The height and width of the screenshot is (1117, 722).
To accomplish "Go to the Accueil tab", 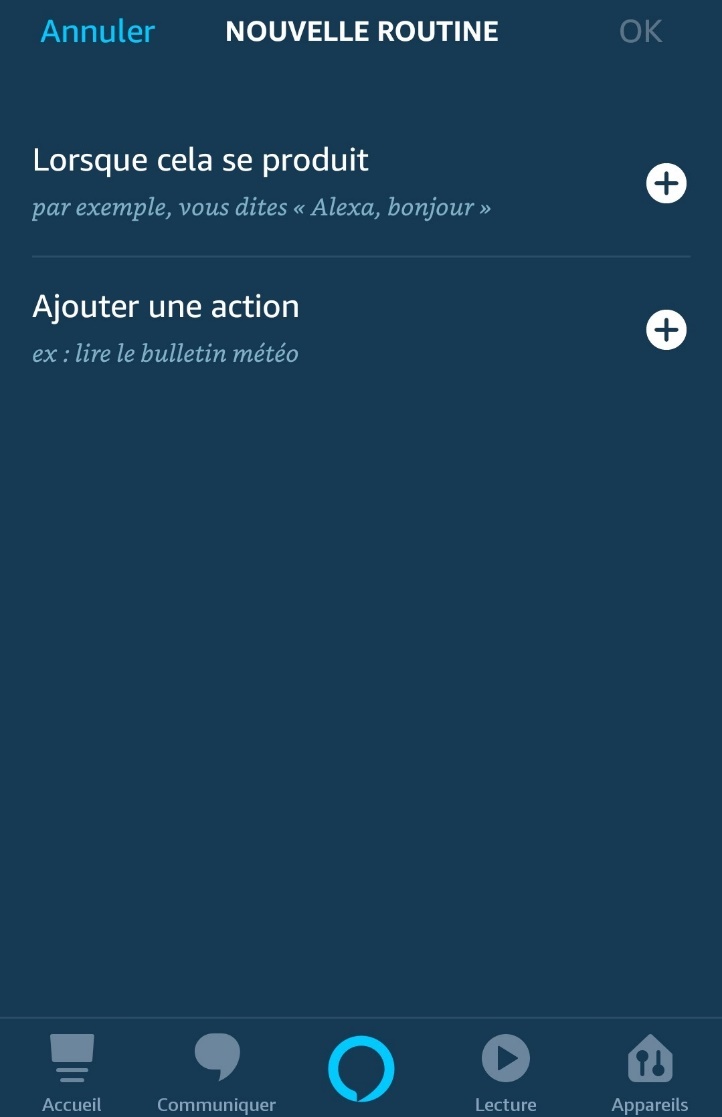I will tap(72, 1072).
